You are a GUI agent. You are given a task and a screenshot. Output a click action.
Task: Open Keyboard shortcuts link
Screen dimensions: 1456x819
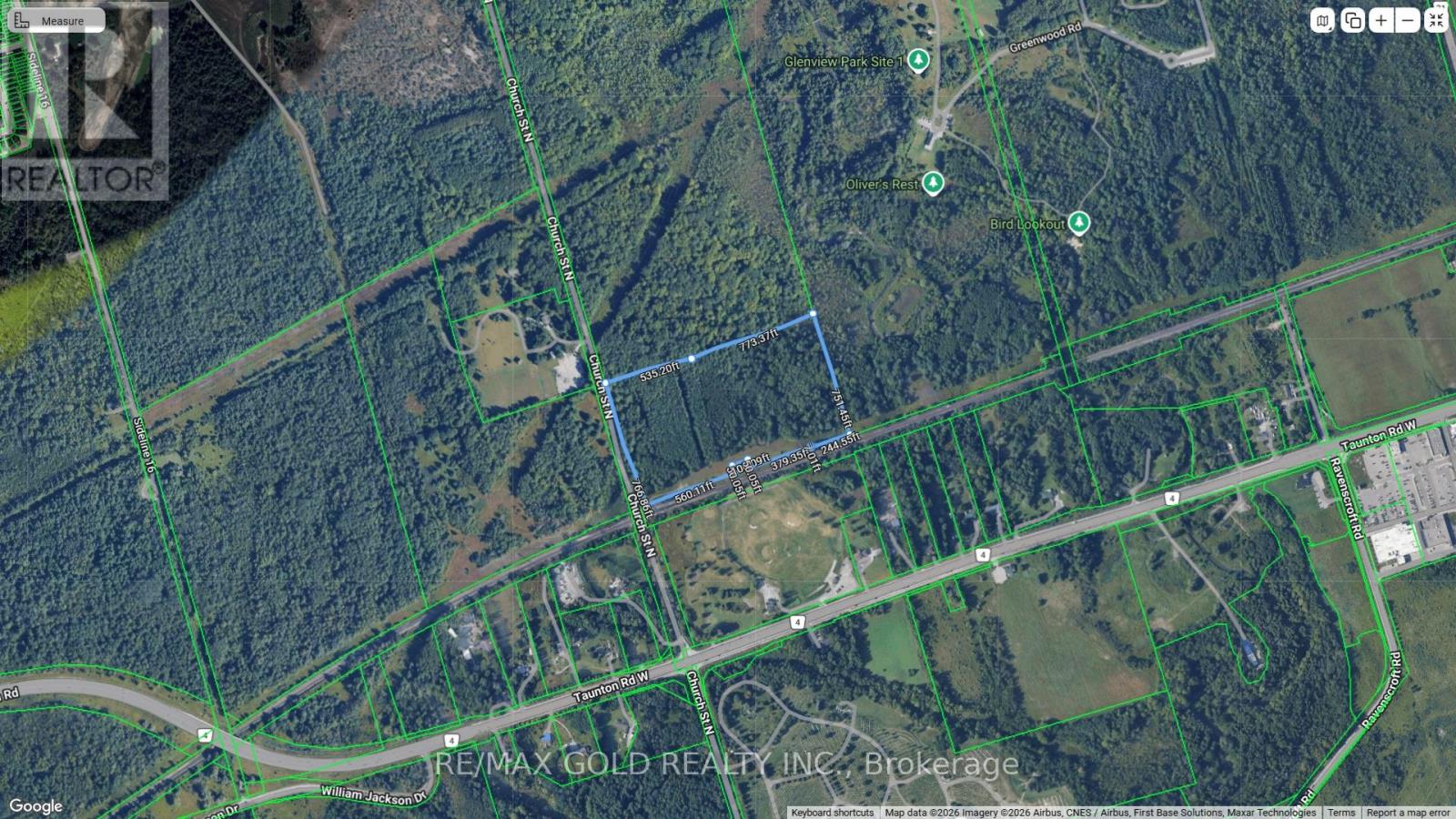click(832, 813)
